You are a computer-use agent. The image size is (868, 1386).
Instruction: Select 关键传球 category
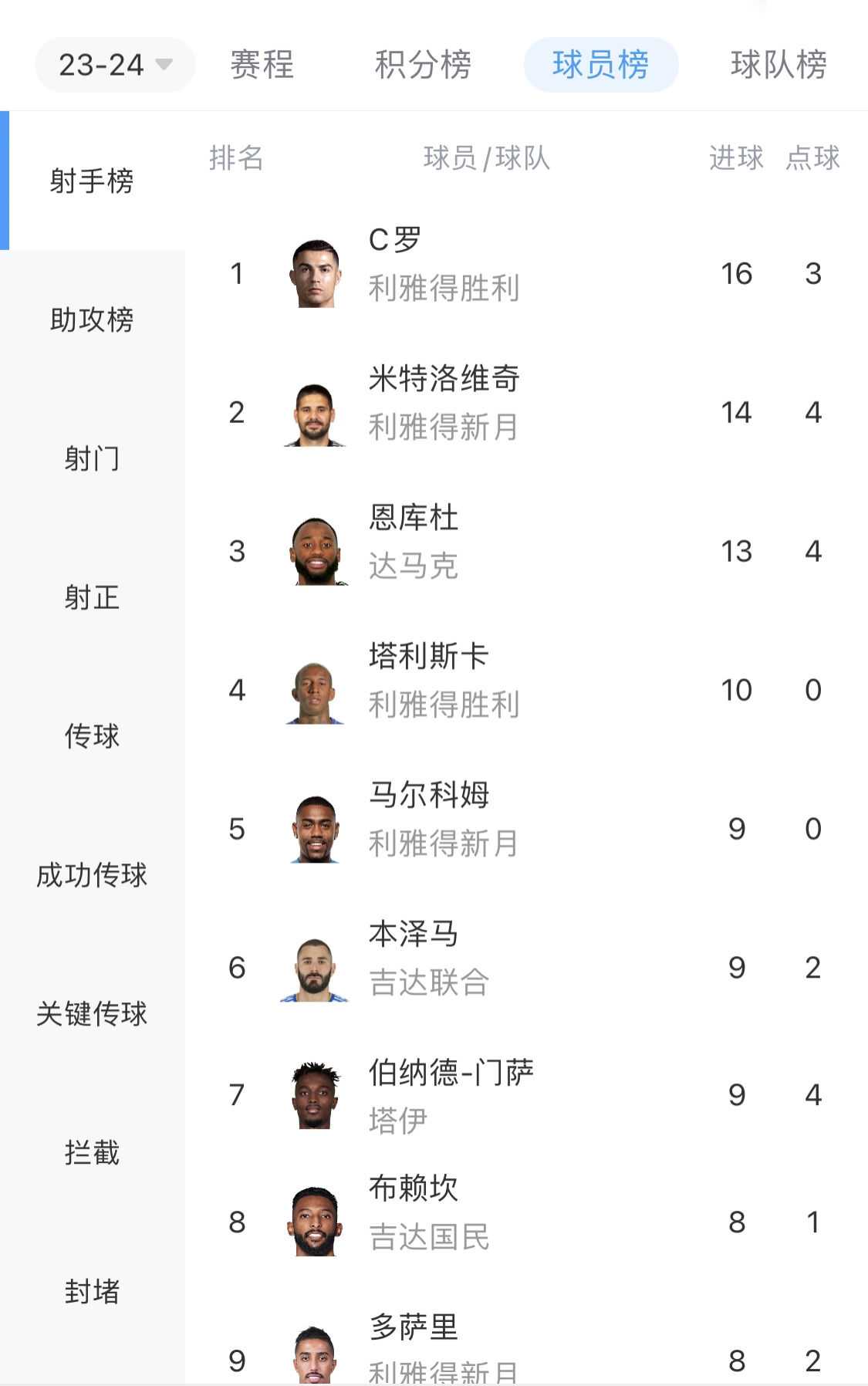pos(92,1014)
